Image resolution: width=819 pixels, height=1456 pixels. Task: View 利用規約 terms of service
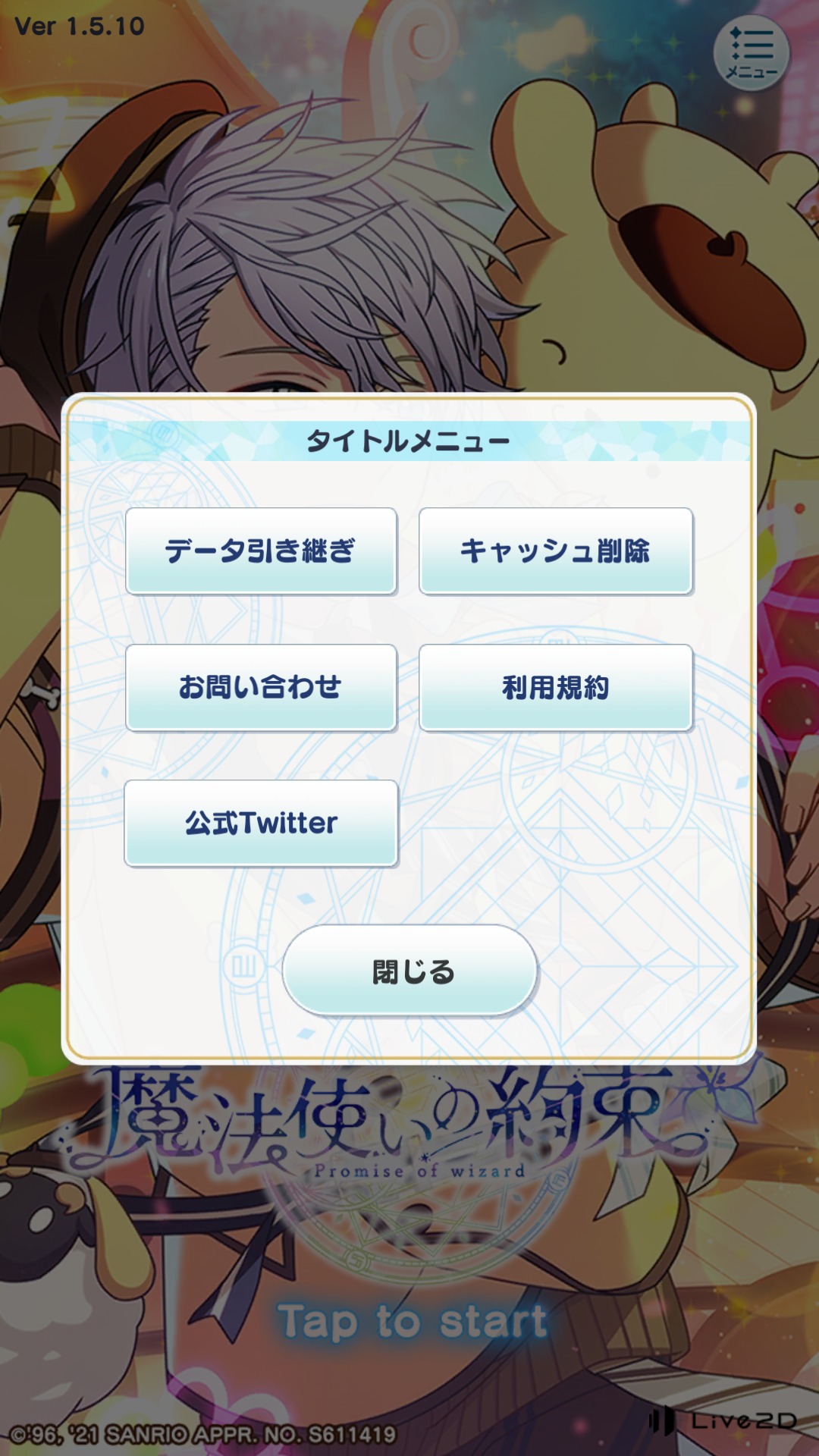(x=555, y=687)
